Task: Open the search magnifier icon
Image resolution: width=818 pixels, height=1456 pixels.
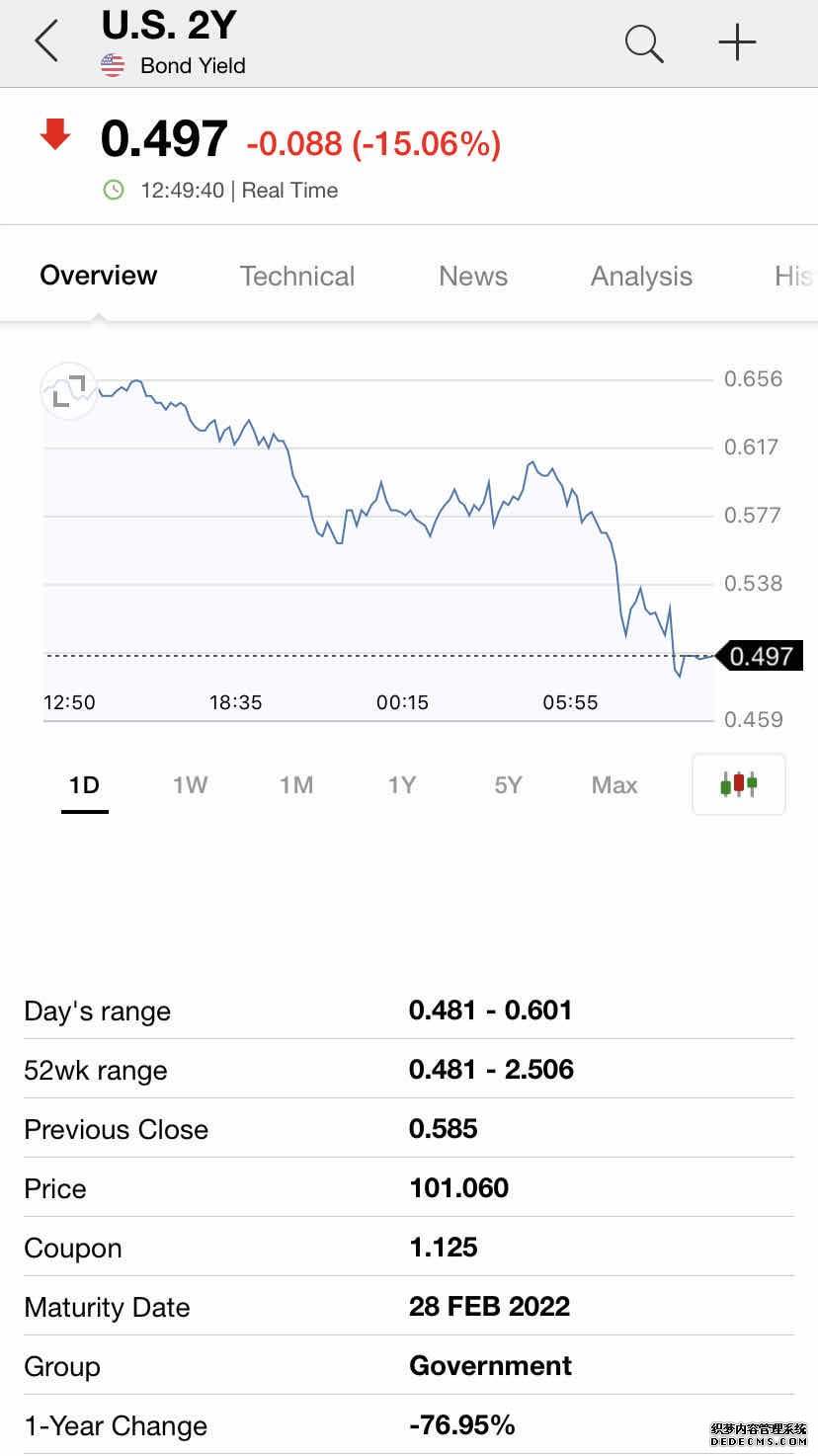Action: pos(644,43)
